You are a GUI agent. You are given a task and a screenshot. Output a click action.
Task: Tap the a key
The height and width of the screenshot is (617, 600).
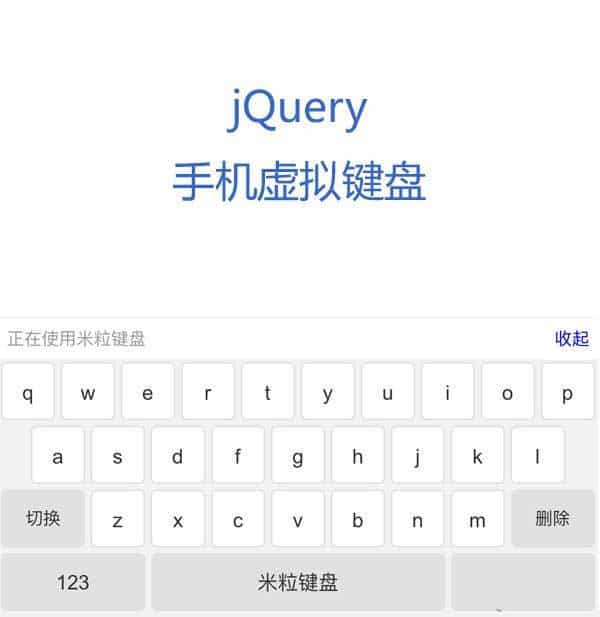click(x=58, y=456)
